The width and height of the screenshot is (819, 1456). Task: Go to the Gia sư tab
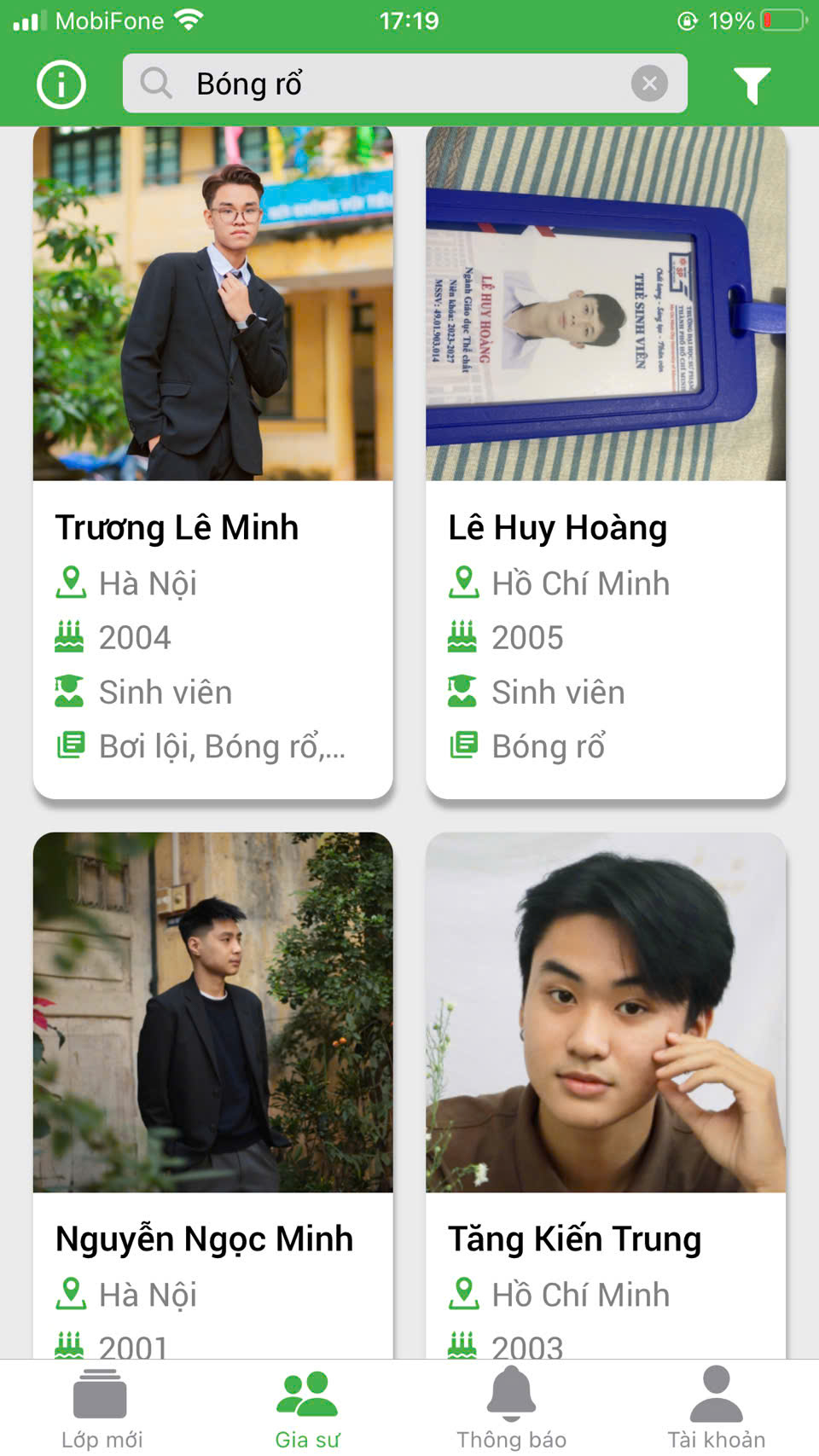coord(307,1409)
